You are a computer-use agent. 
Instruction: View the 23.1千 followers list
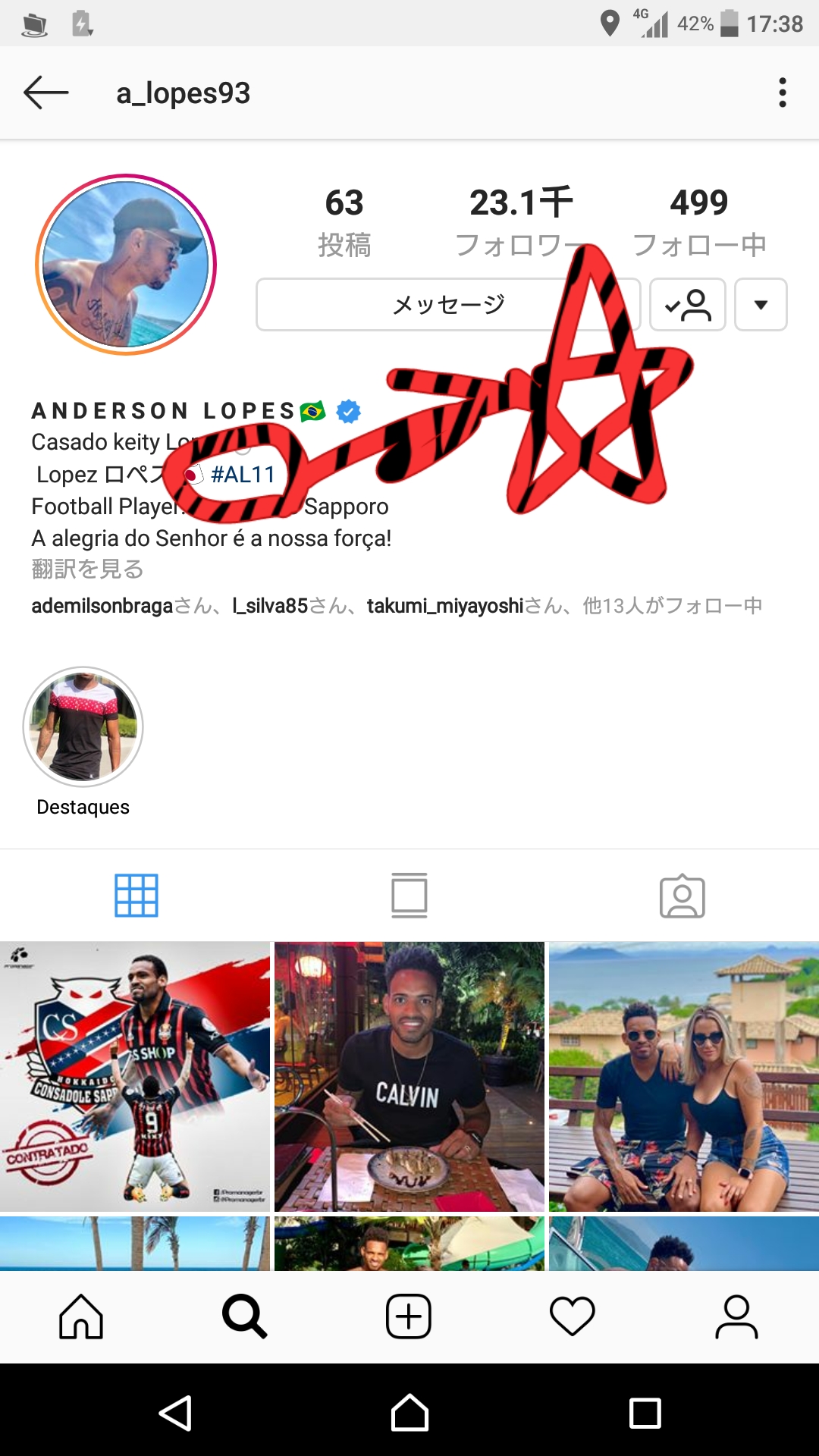(x=521, y=221)
